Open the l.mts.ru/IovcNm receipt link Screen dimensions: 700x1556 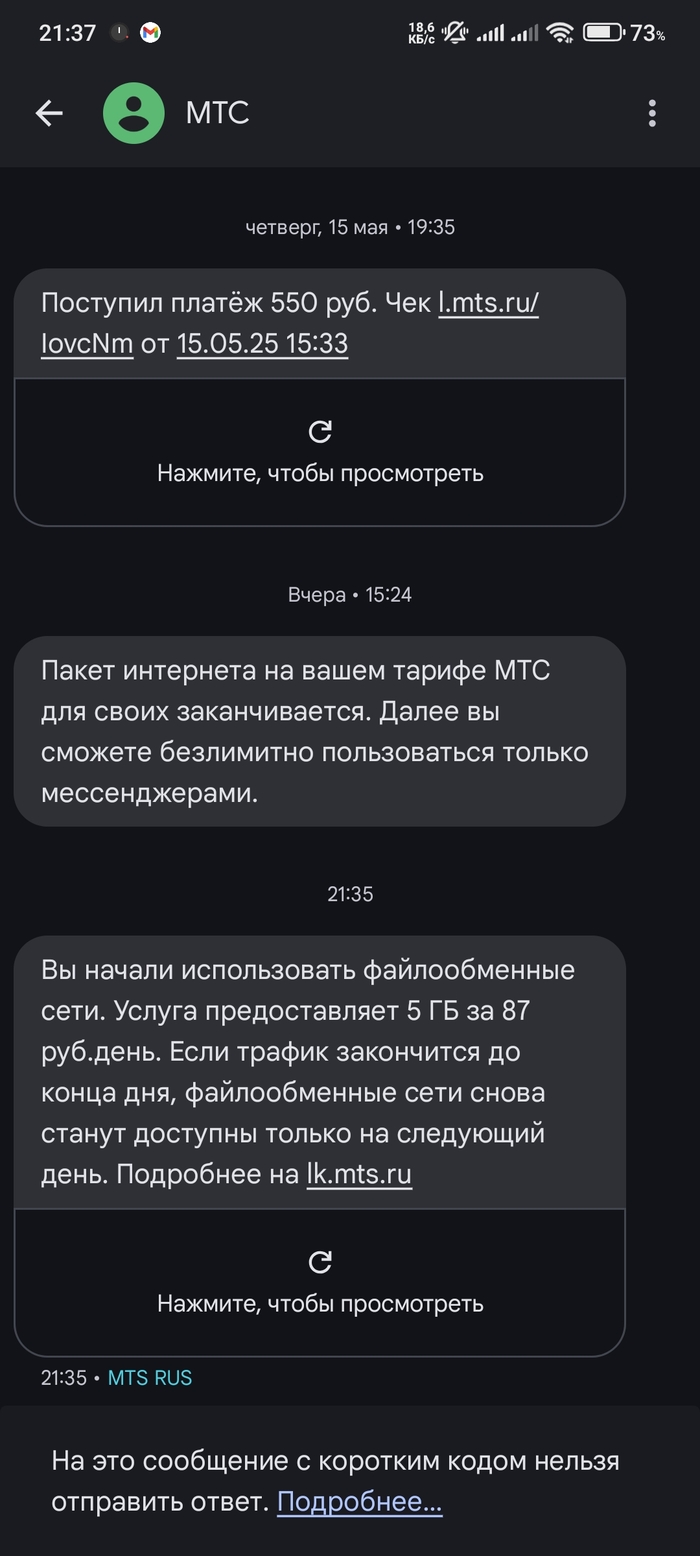[488, 303]
